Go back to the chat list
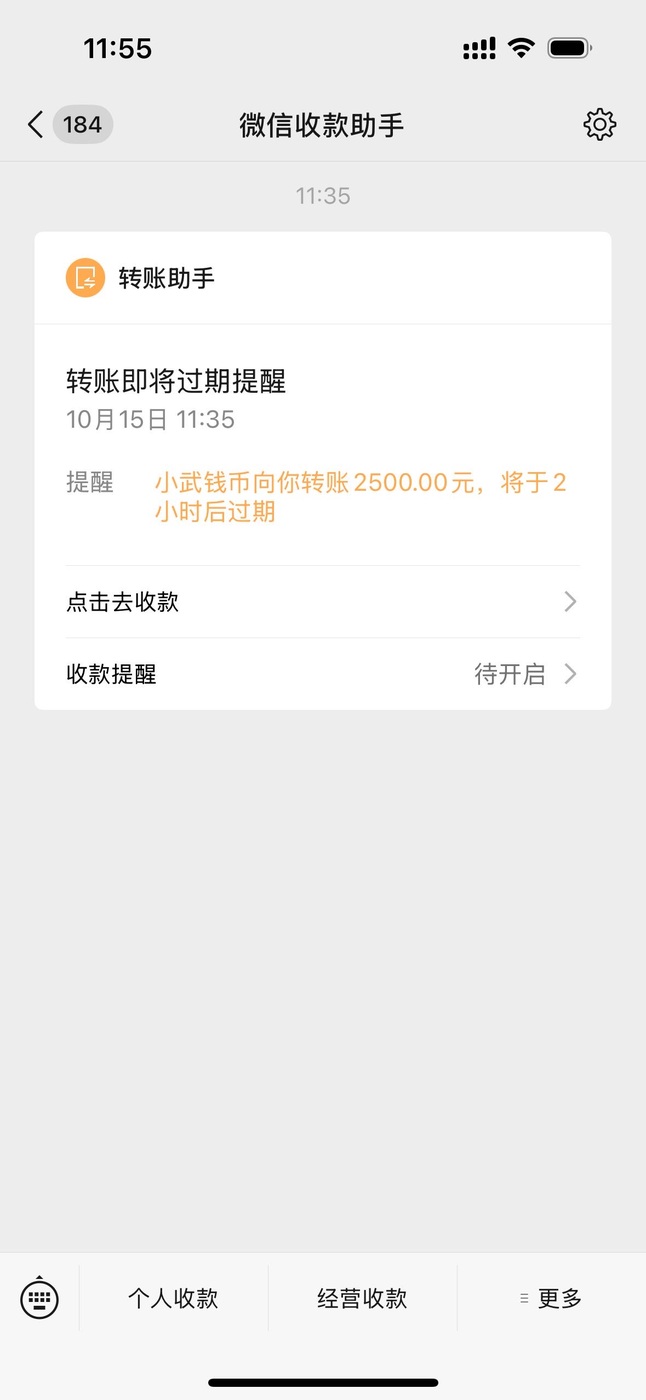This screenshot has width=646, height=1400. click(x=37, y=125)
